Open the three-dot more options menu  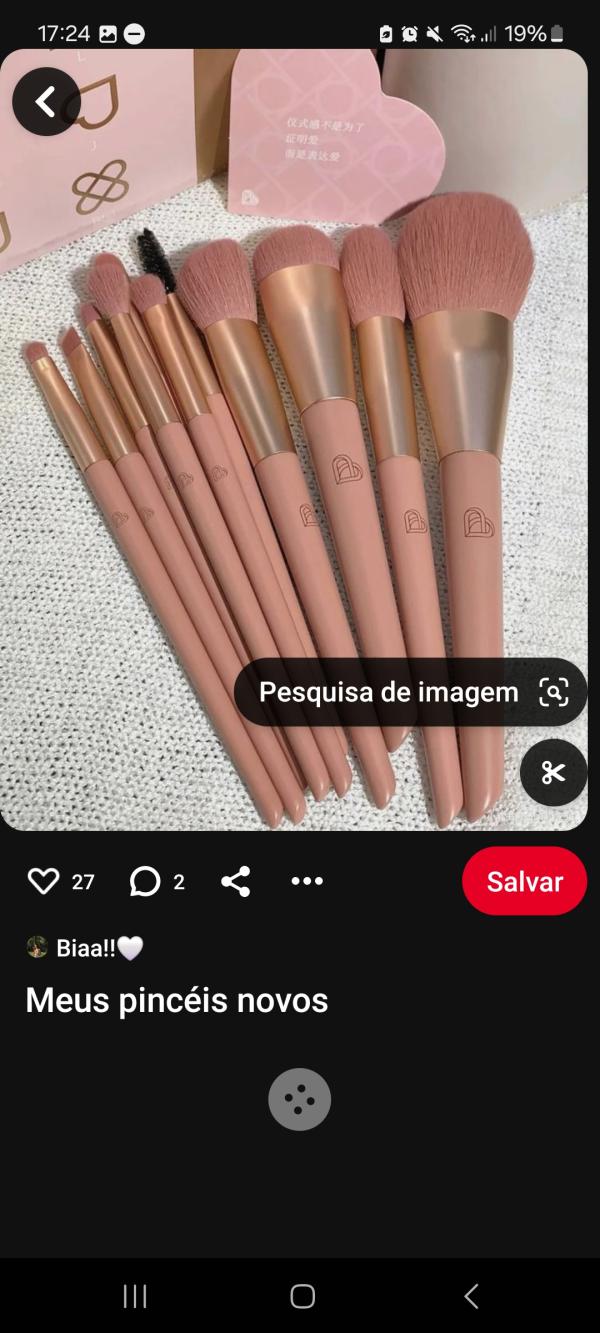tap(307, 881)
